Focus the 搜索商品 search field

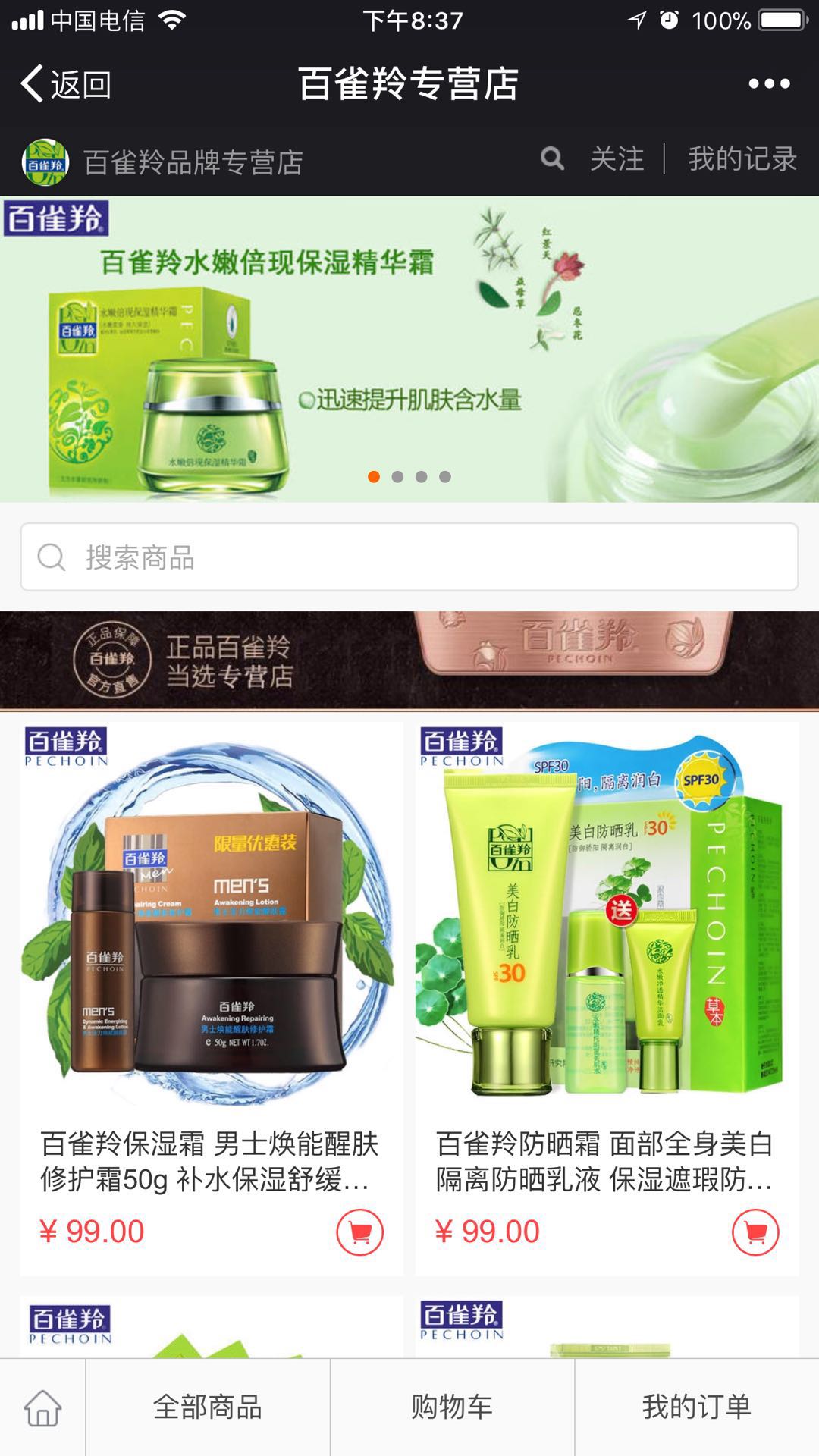pos(409,557)
